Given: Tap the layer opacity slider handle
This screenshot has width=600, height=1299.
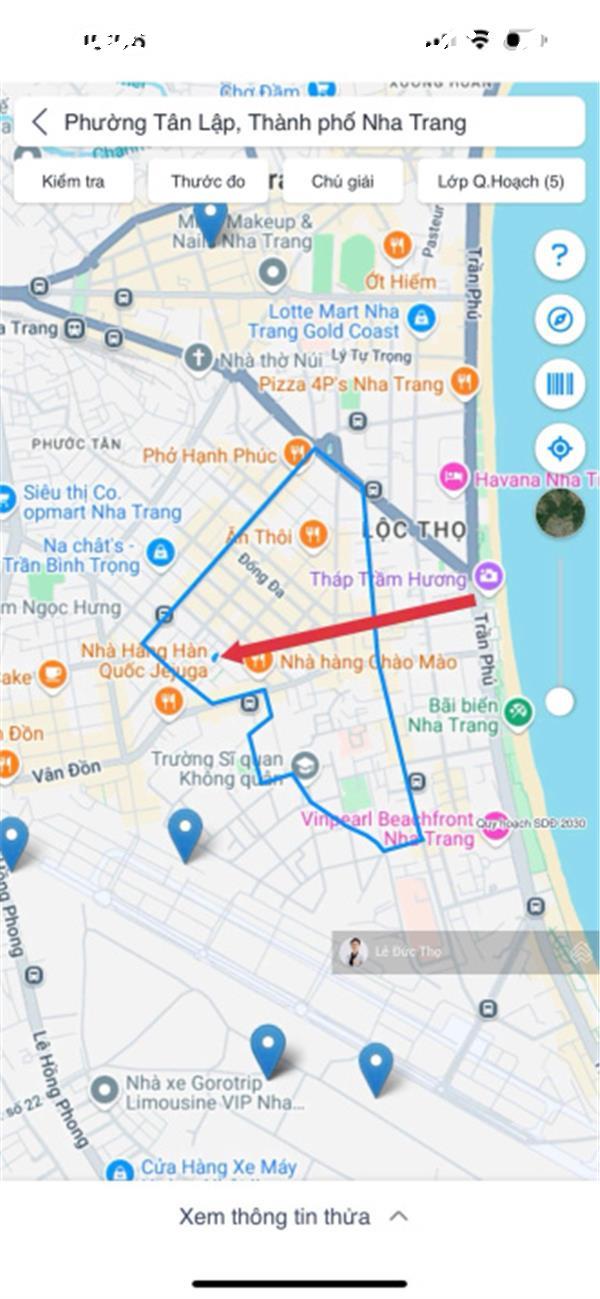Looking at the screenshot, I should (560, 702).
